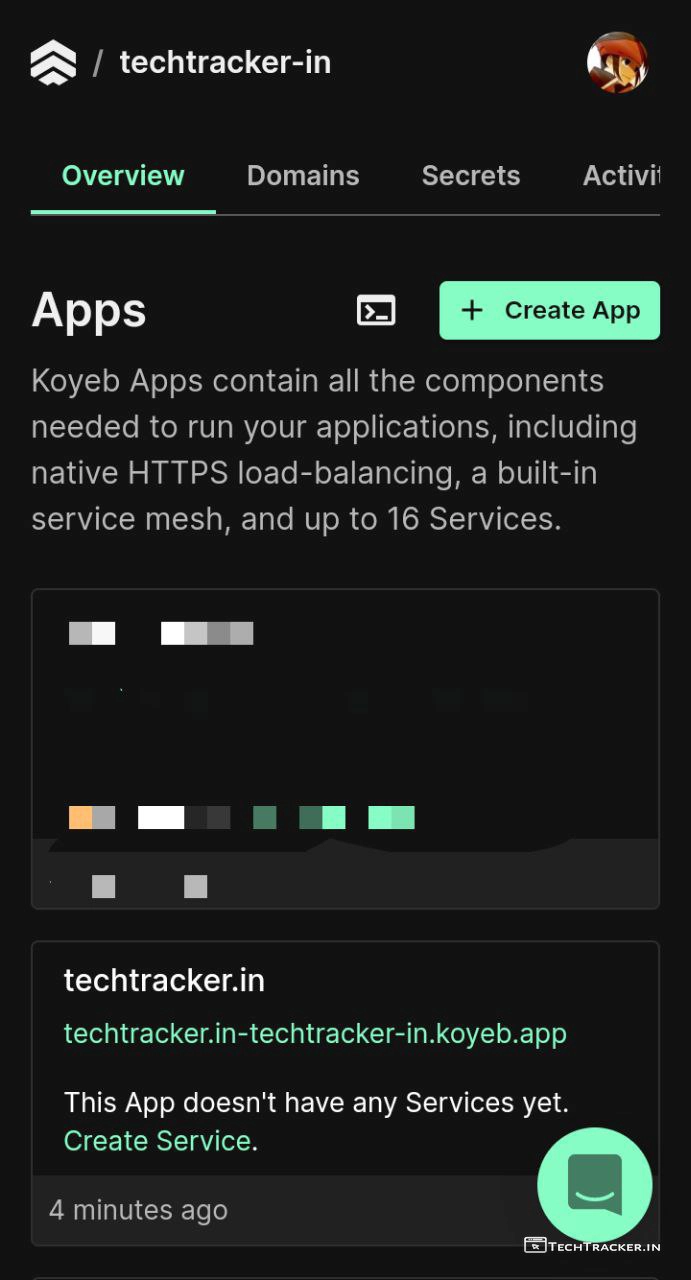Screen dimensions: 691x1280
Task: Open the techtracker.in app card
Action: click(x=164, y=981)
